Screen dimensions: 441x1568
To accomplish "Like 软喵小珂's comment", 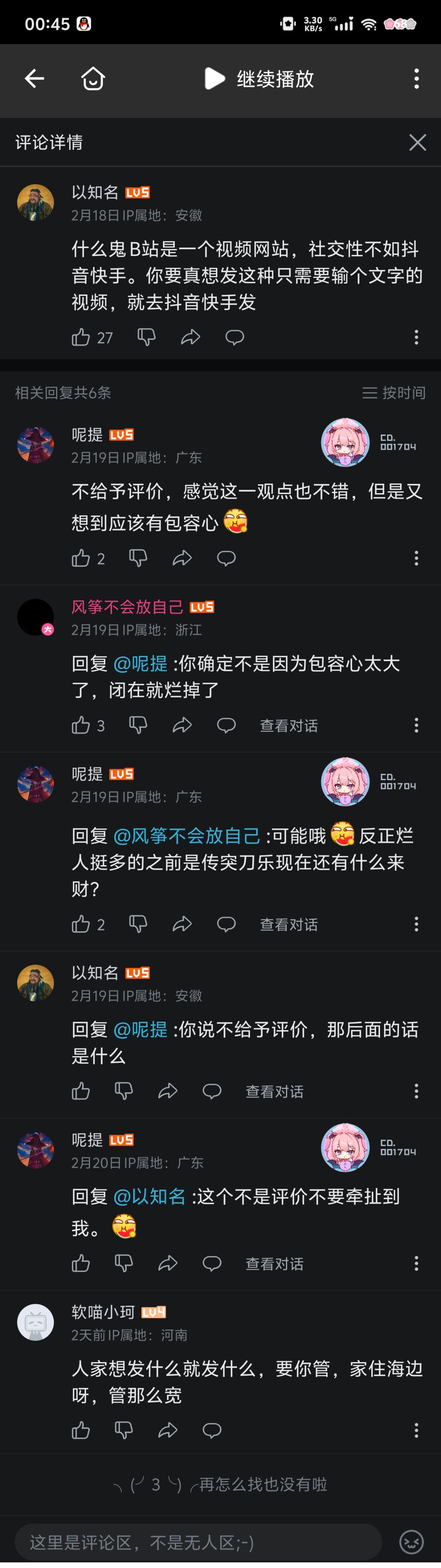I will [x=81, y=1430].
